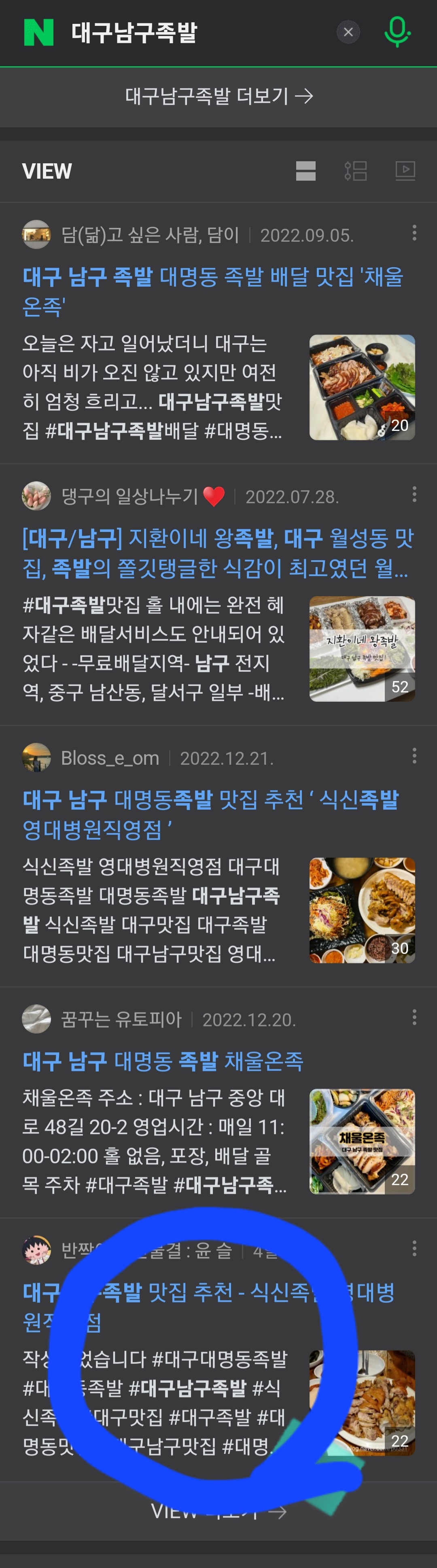Open the 채울온족 thumbnail with 22 photos

coord(362,1141)
